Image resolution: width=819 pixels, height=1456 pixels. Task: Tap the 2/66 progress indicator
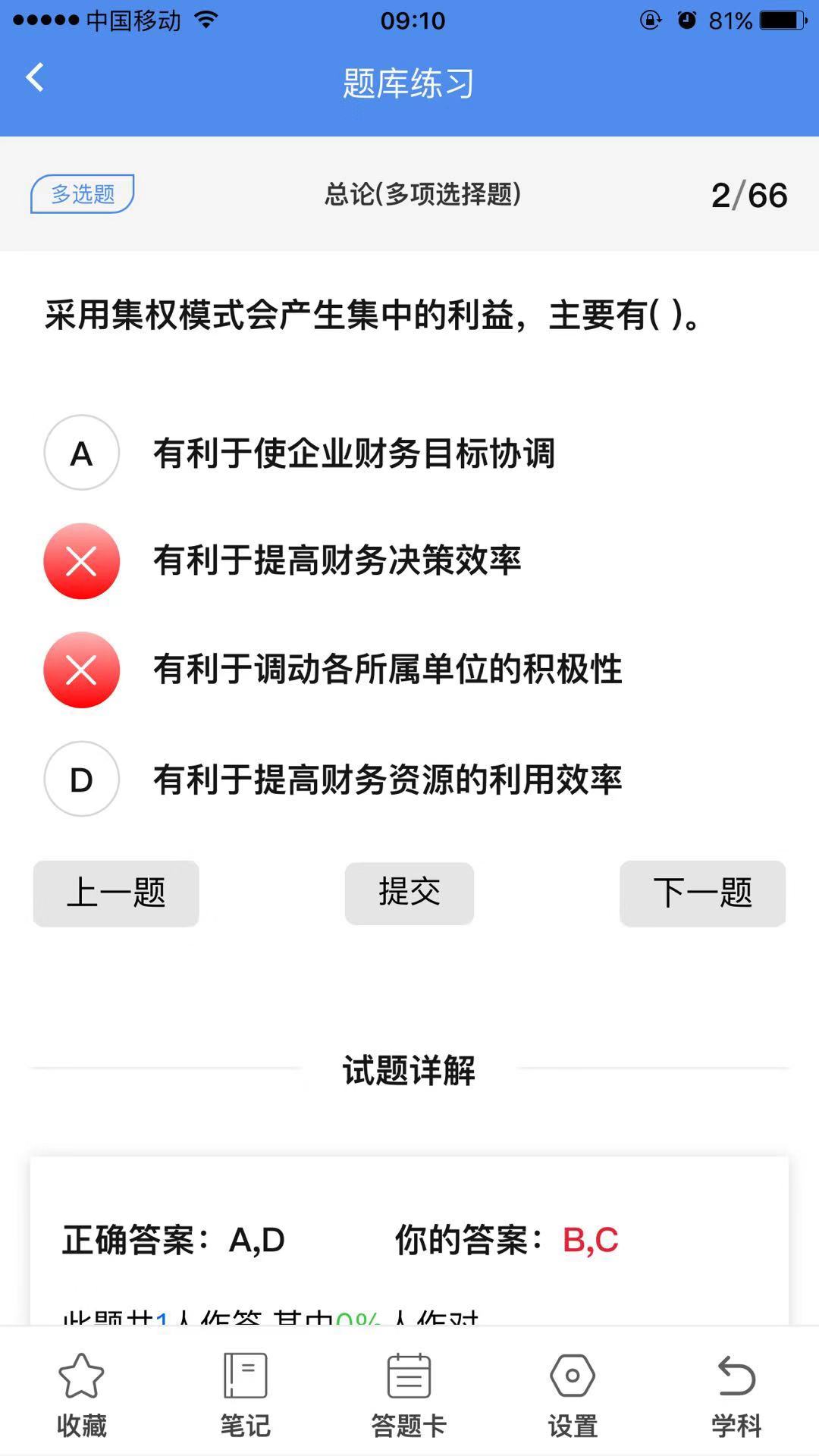(748, 195)
